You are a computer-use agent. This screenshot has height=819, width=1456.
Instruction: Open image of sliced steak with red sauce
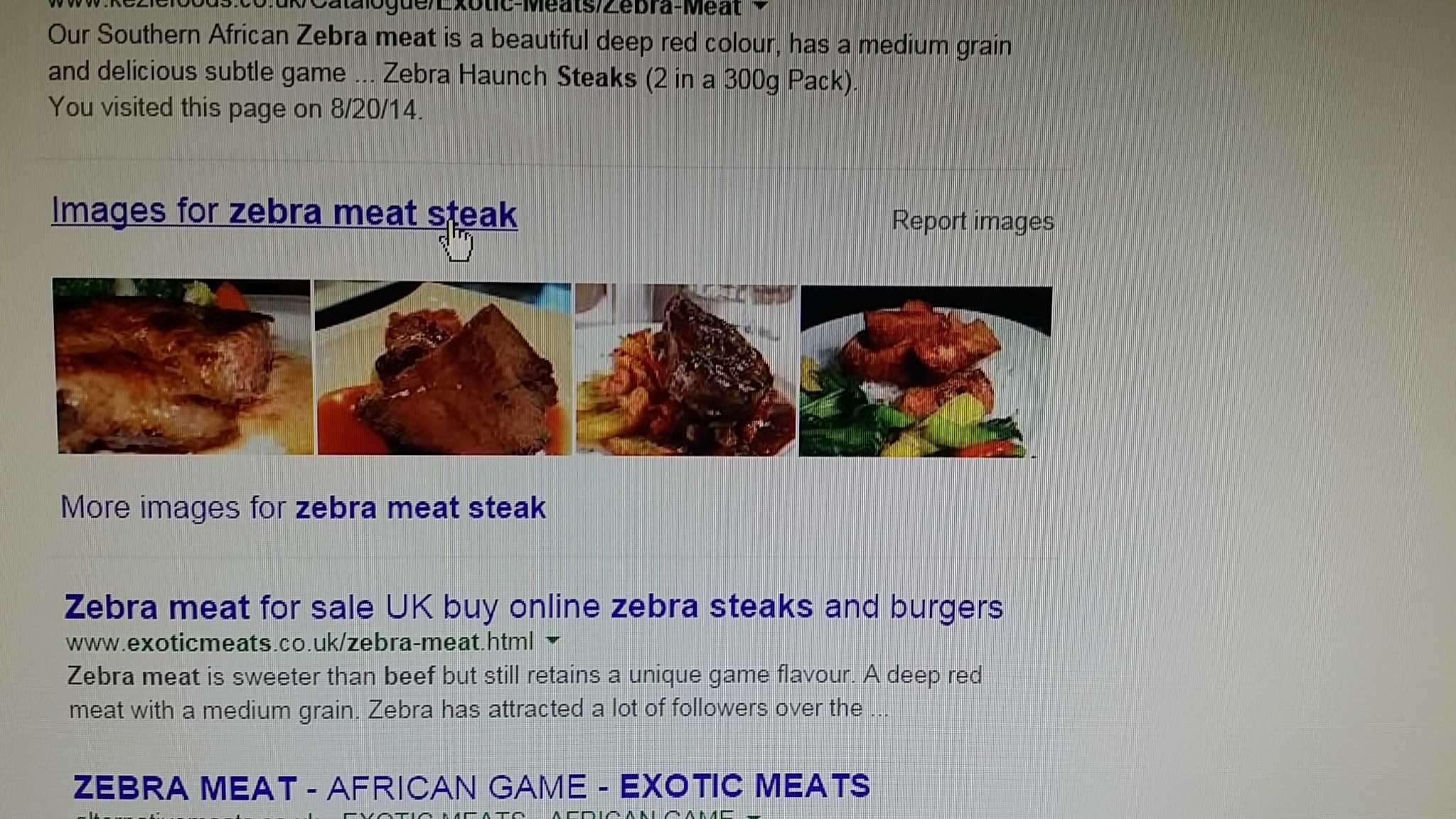coord(443,368)
